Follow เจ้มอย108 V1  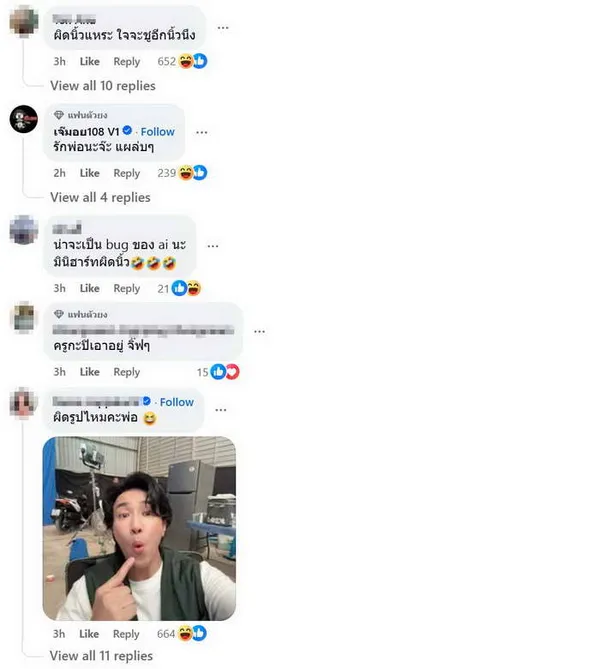(x=157, y=132)
